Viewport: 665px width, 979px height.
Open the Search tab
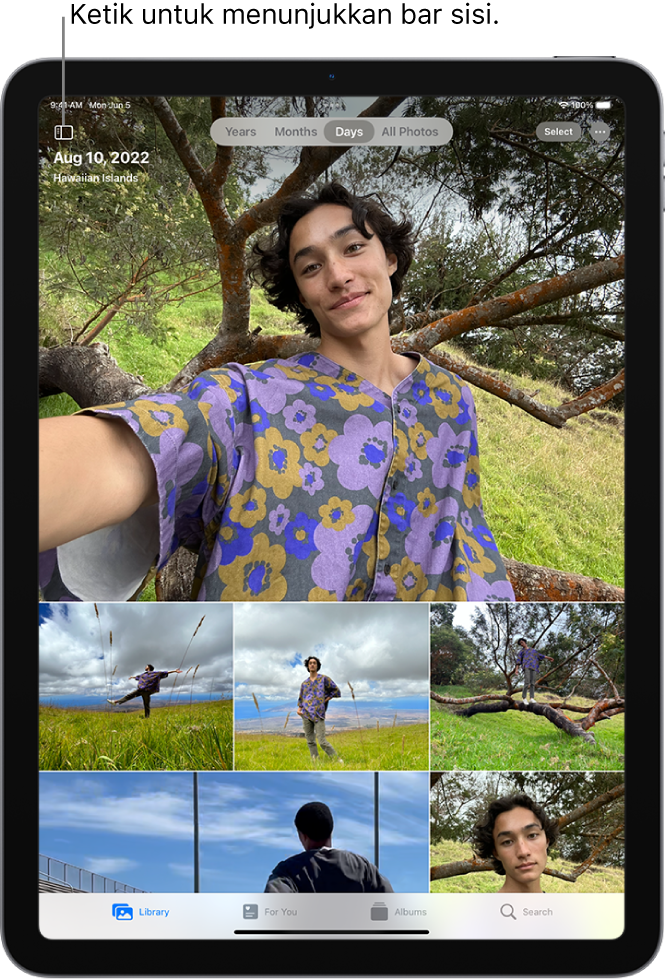pyautogui.click(x=526, y=912)
